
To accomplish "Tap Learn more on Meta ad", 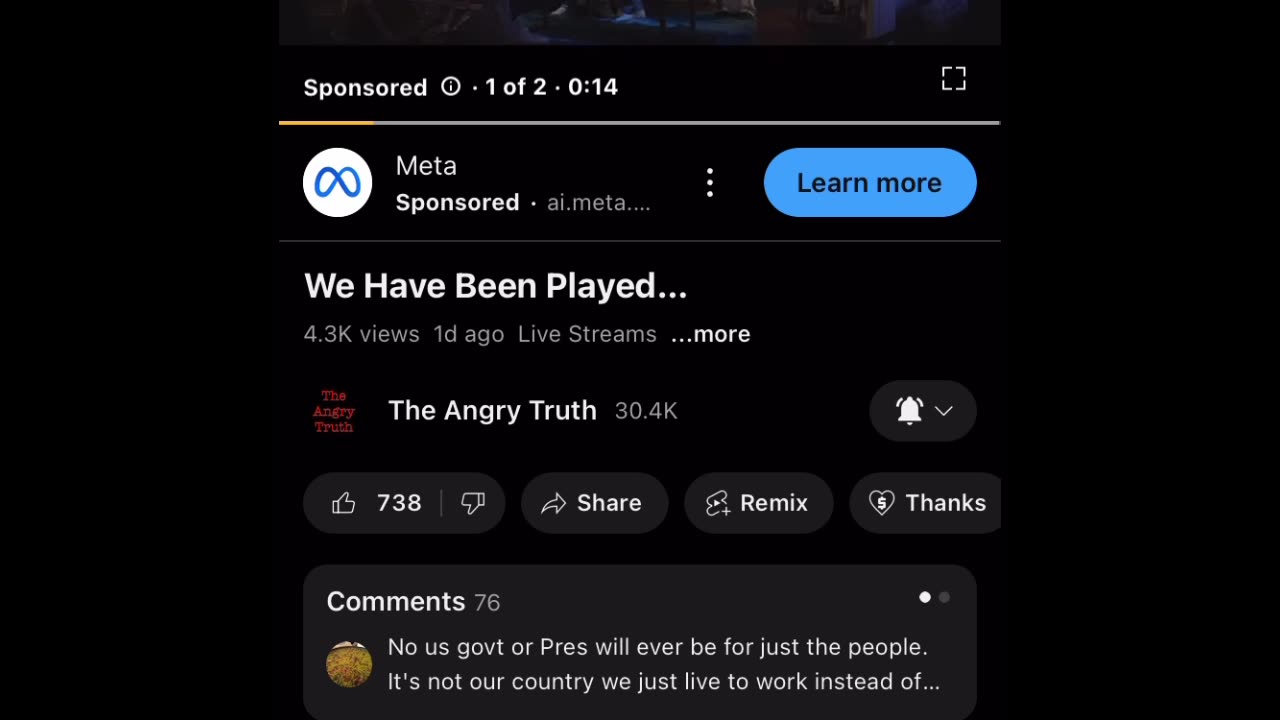I will [x=869, y=183].
